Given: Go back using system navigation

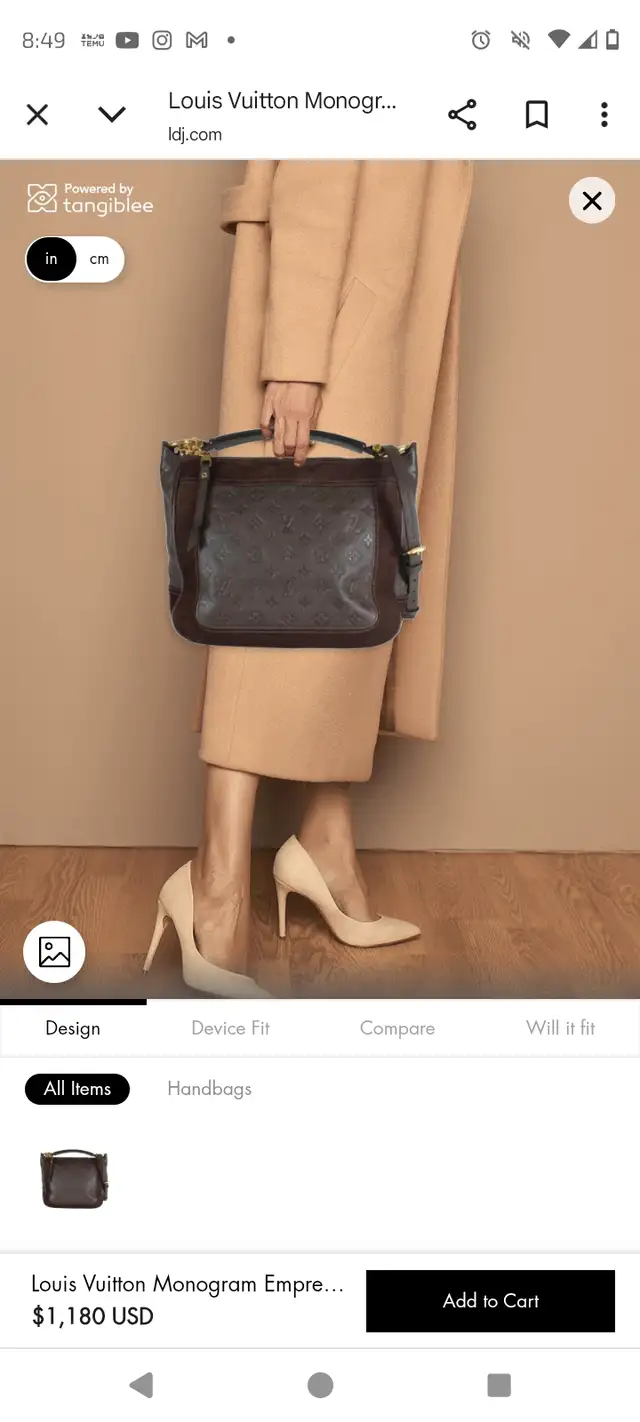Looking at the screenshot, I should click(141, 1385).
